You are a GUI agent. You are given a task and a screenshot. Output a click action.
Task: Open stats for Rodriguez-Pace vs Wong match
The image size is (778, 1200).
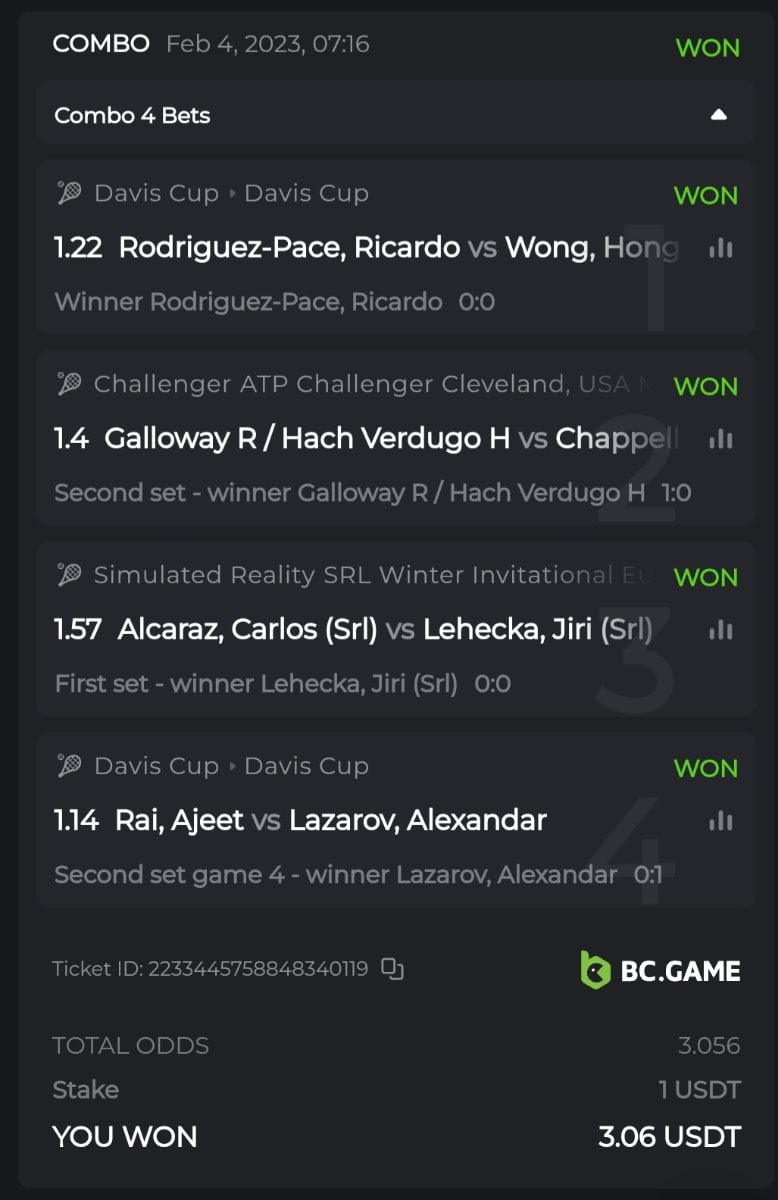[720, 248]
